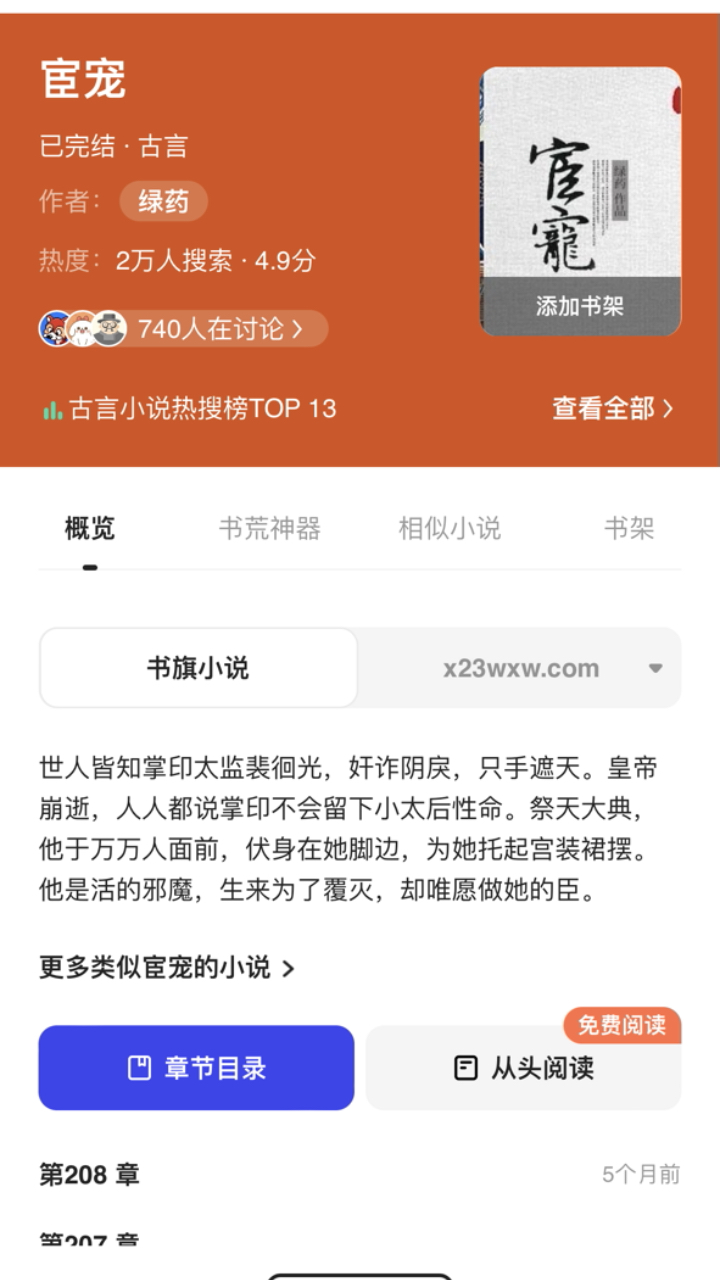Switch to the 相似小说 tab
Screen dimensions: 720x1280
pyautogui.click(x=450, y=528)
